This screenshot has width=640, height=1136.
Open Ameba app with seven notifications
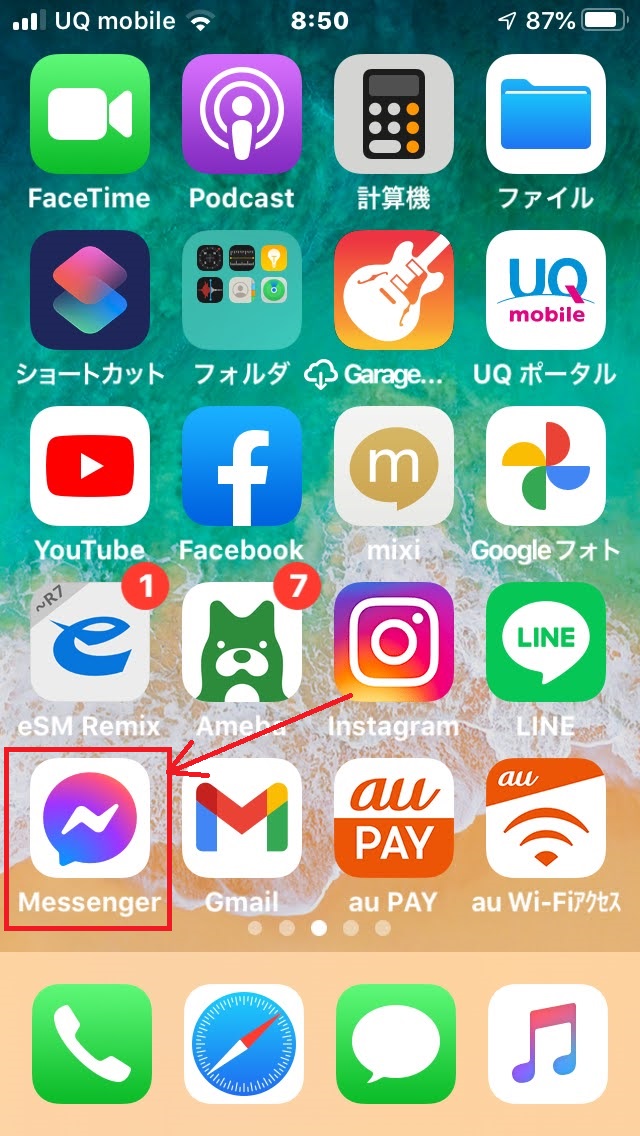coord(242,642)
